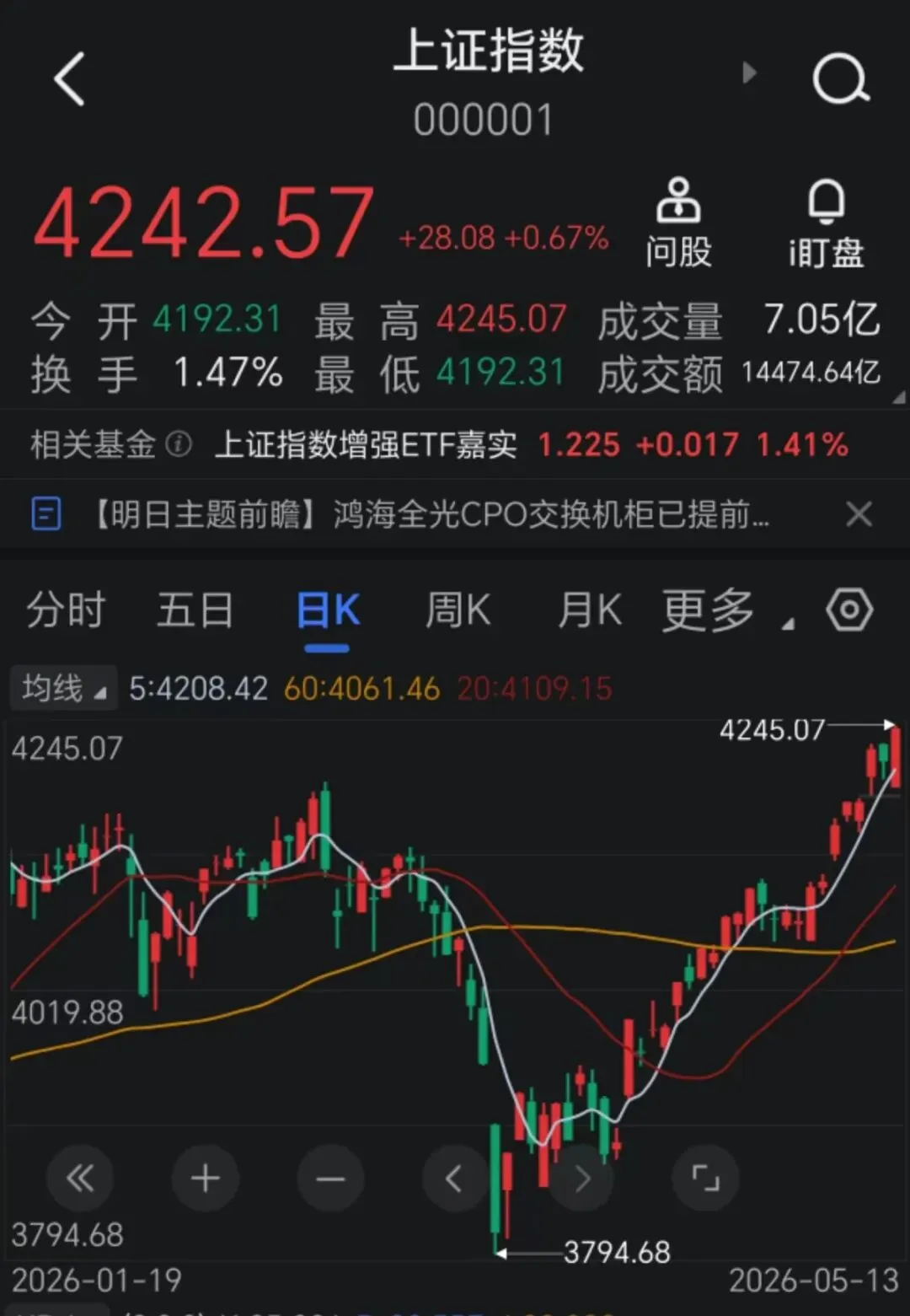Viewport: 910px width, 1316px height.
Task: Expand the 均线 indicator dropdown
Action: [64, 689]
